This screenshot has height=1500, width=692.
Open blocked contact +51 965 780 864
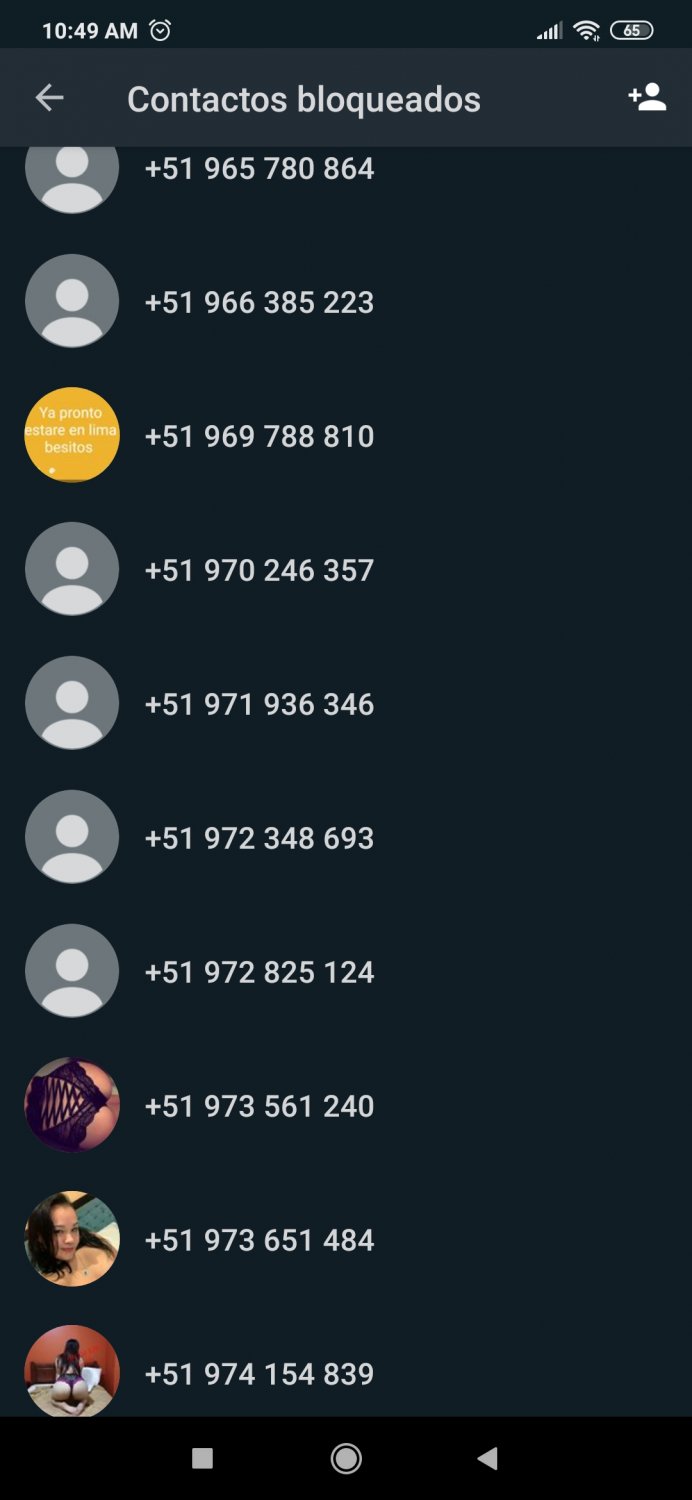point(346,173)
